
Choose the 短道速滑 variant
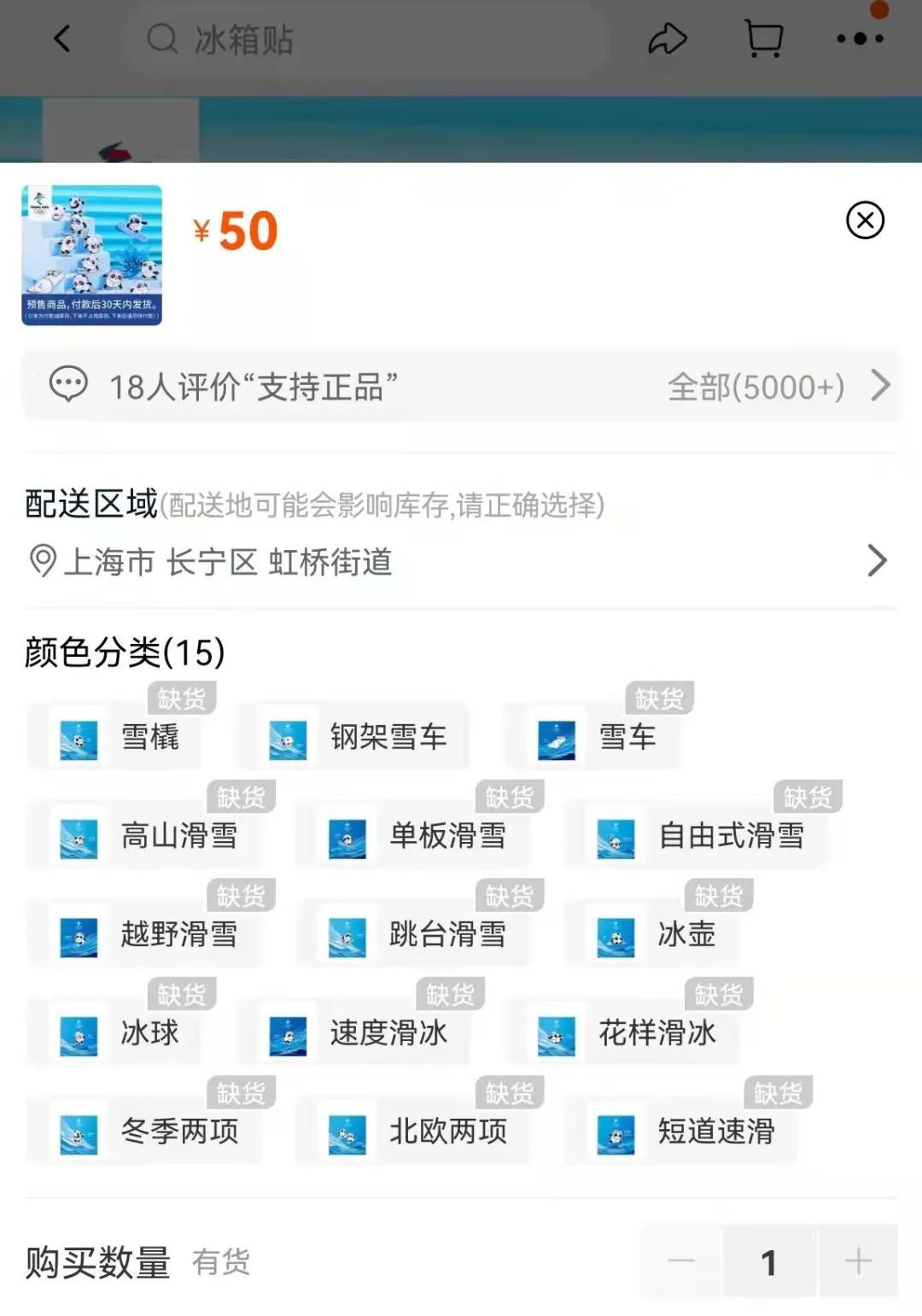684,1132
